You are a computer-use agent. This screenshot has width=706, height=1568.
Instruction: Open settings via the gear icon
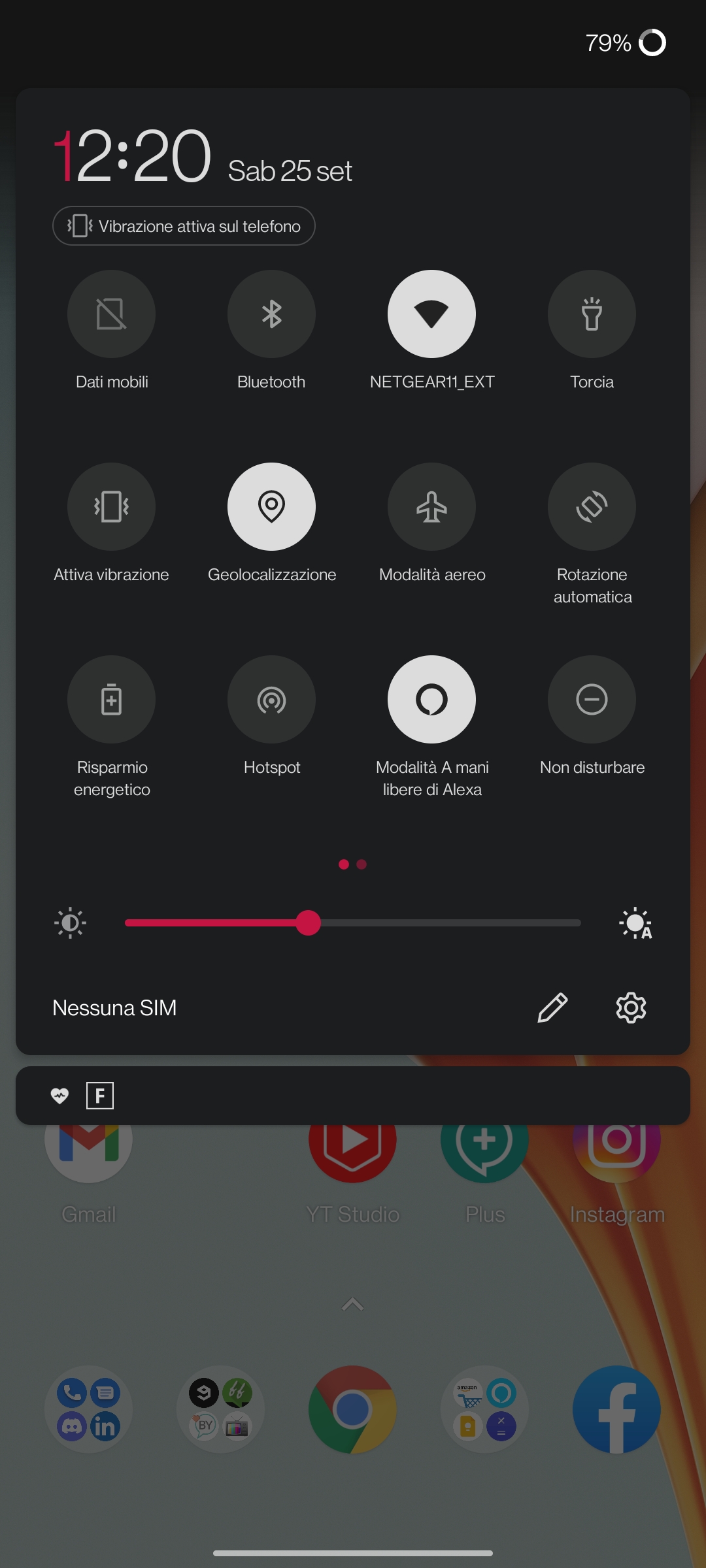coord(631,1007)
